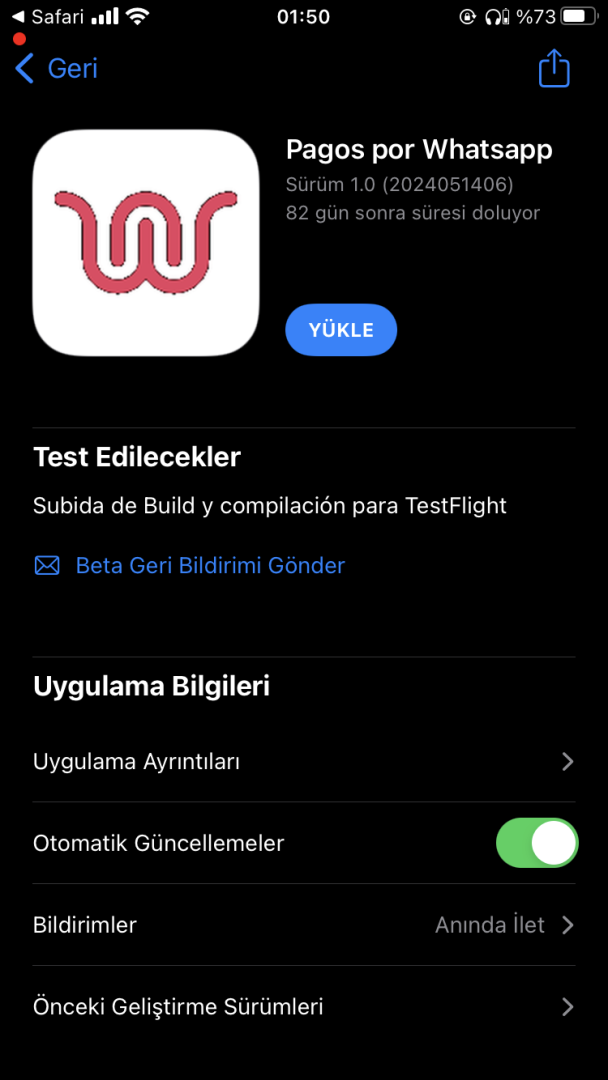608x1080 pixels.
Task: Disable Otomatik Güncellemeler switch
Action: (536, 843)
